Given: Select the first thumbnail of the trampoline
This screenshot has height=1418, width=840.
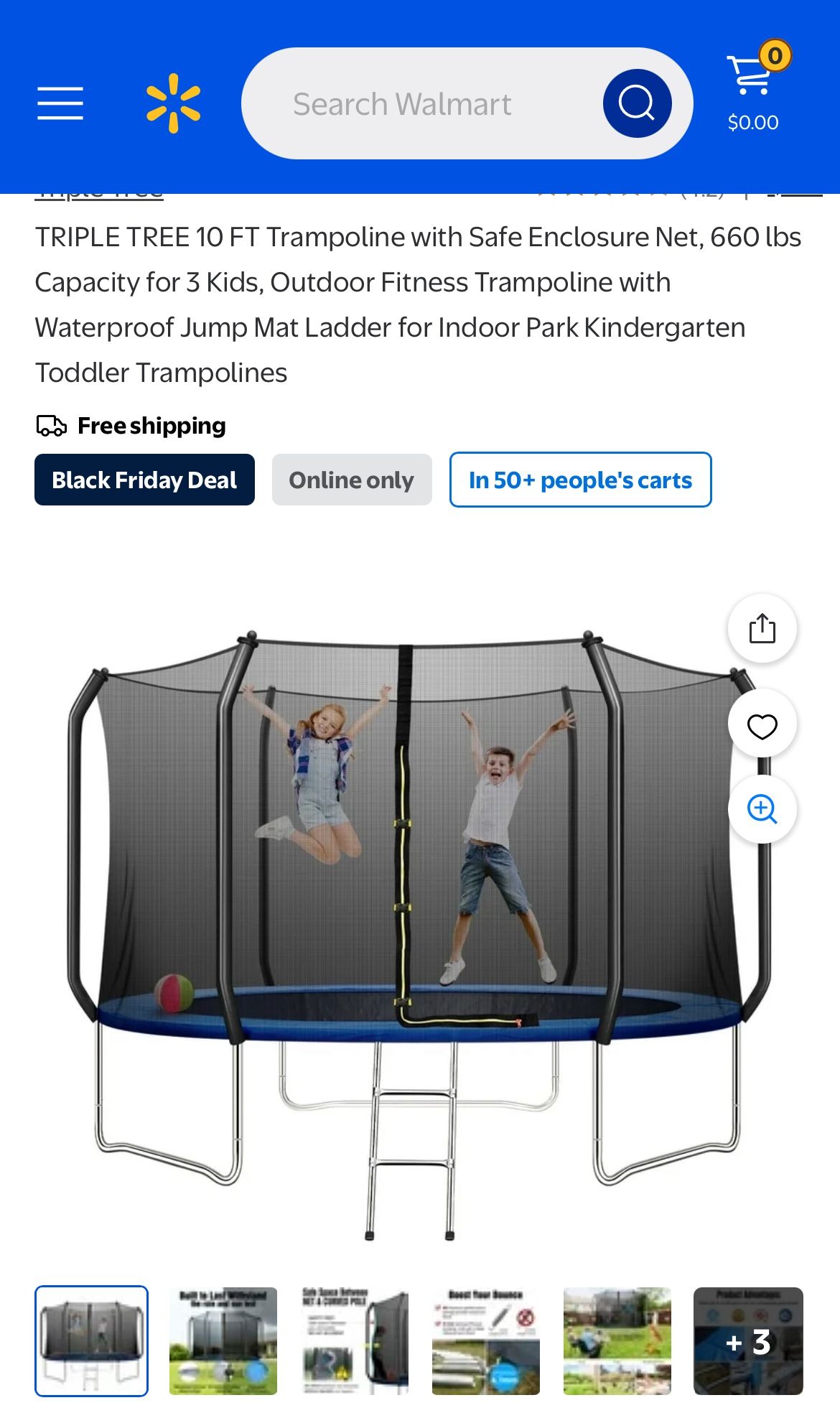Looking at the screenshot, I should click(x=91, y=1341).
